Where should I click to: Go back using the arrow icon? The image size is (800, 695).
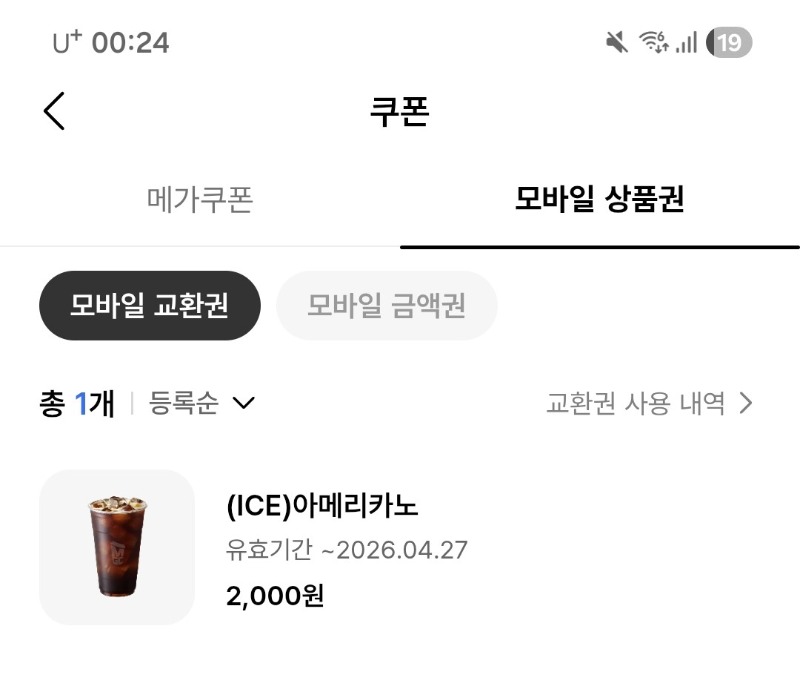point(55,111)
